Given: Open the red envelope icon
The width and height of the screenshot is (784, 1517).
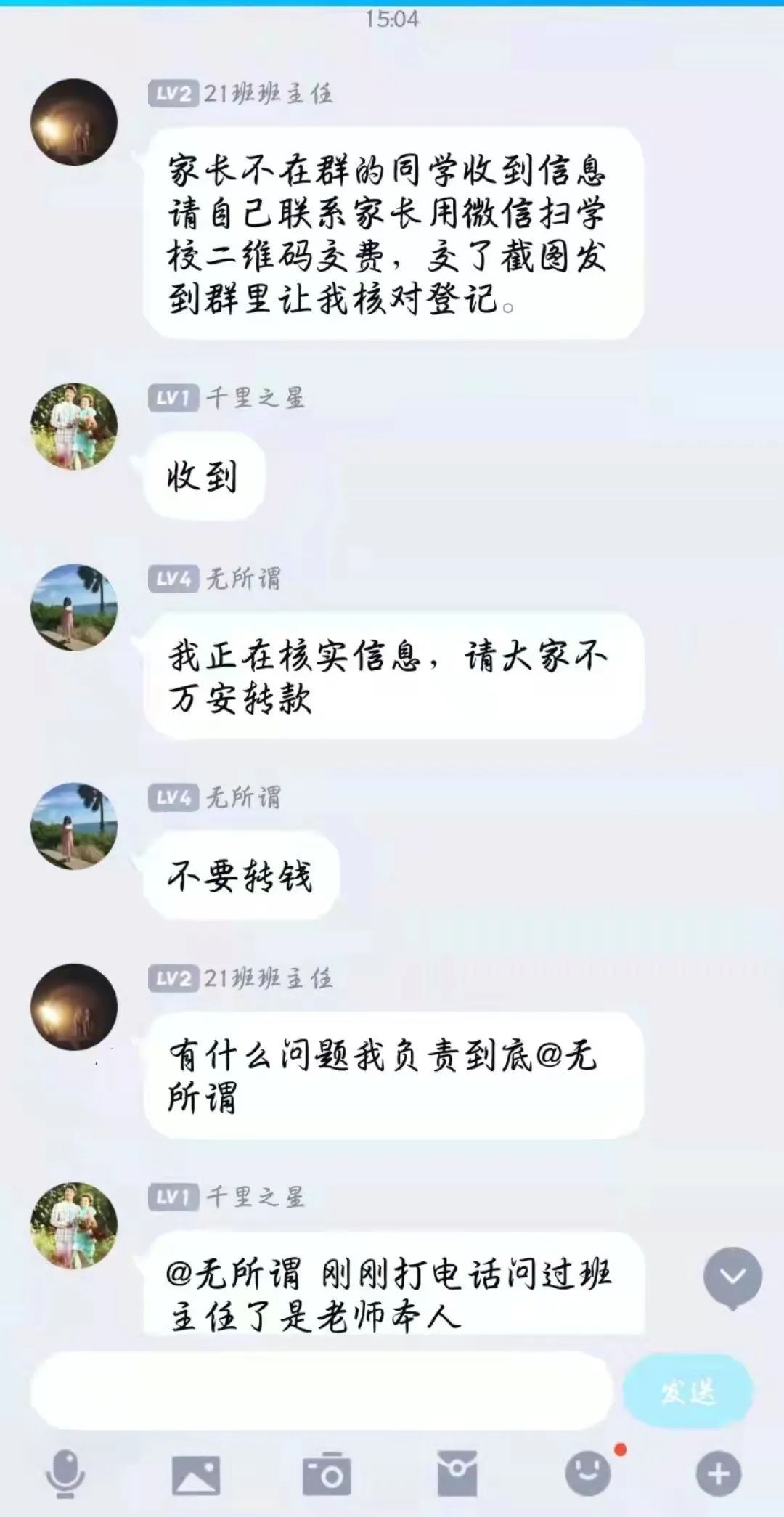Looking at the screenshot, I should [x=457, y=1474].
